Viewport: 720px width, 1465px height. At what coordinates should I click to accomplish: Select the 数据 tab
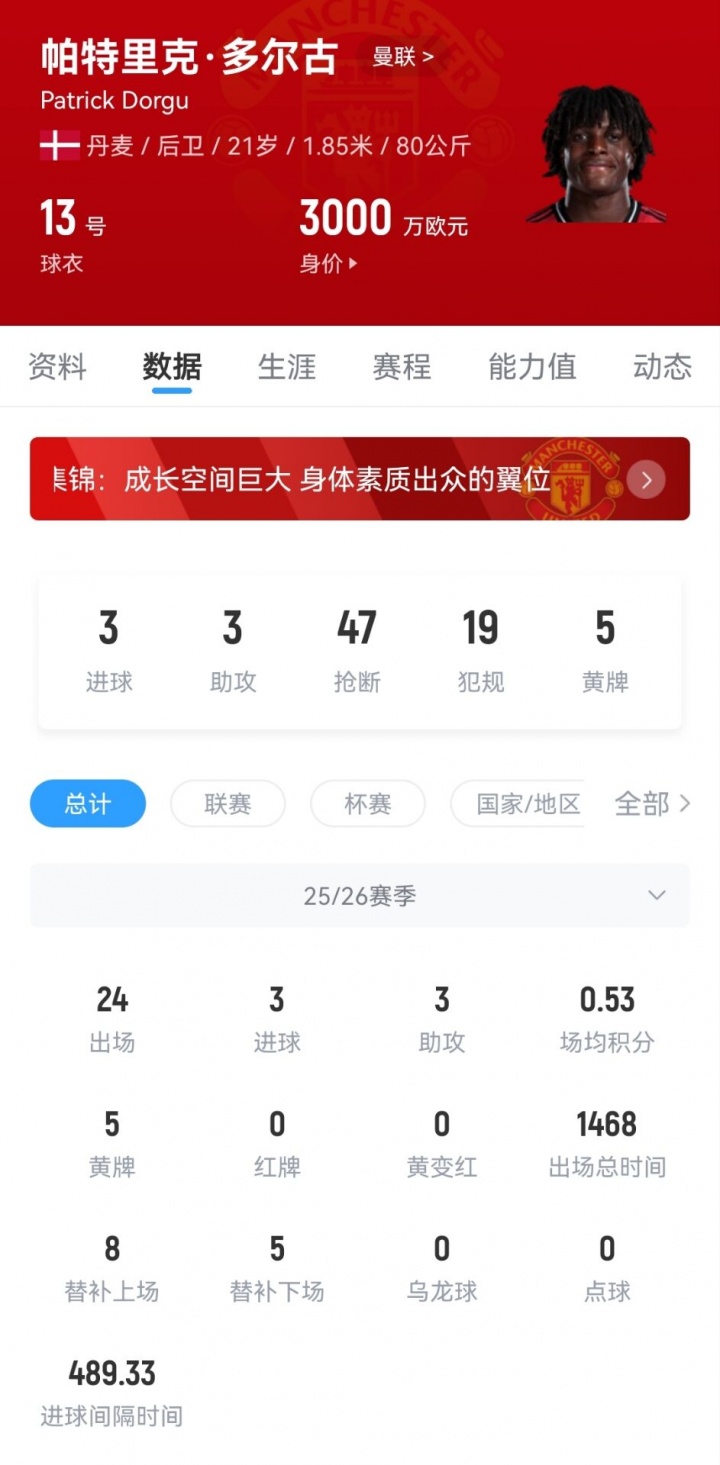(x=172, y=367)
